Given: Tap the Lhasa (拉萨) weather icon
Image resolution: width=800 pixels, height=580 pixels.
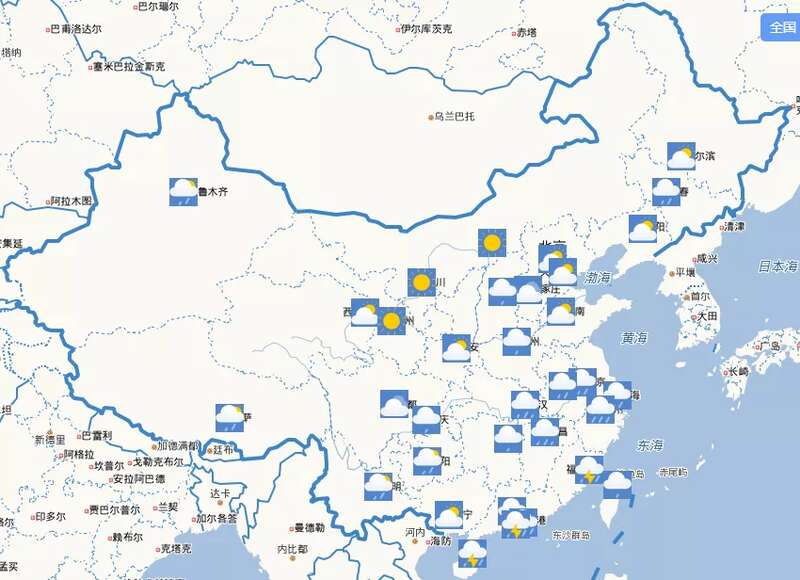Looking at the screenshot, I should tap(229, 417).
